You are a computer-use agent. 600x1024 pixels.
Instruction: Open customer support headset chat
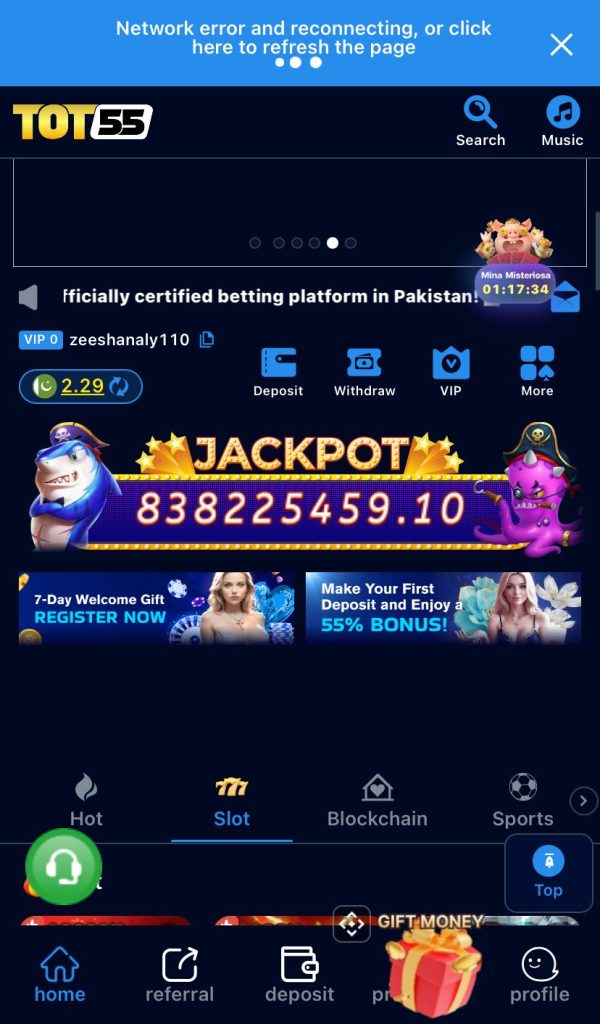pos(63,866)
